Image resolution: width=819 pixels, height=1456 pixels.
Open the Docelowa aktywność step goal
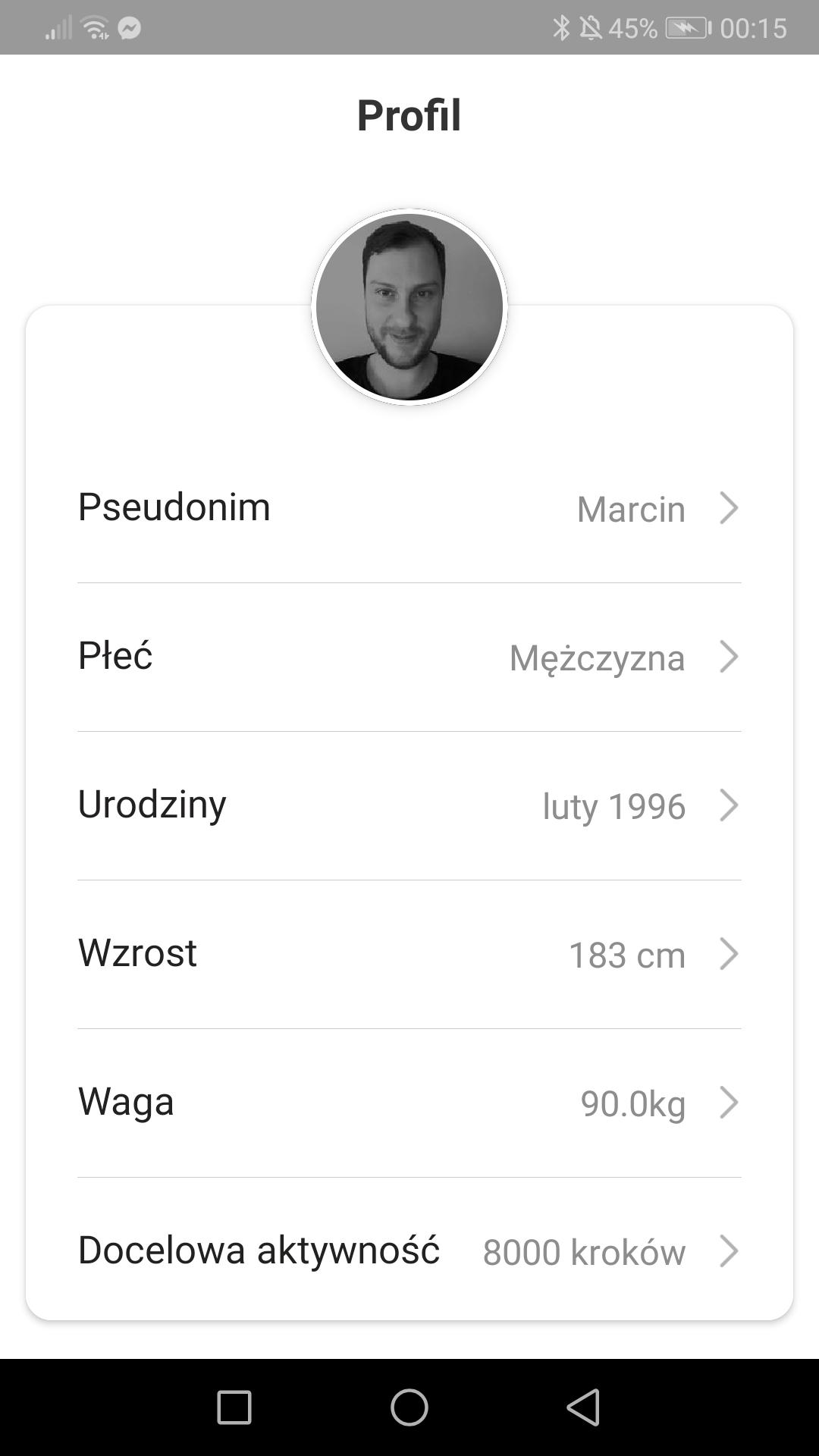tap(409, 1251)
